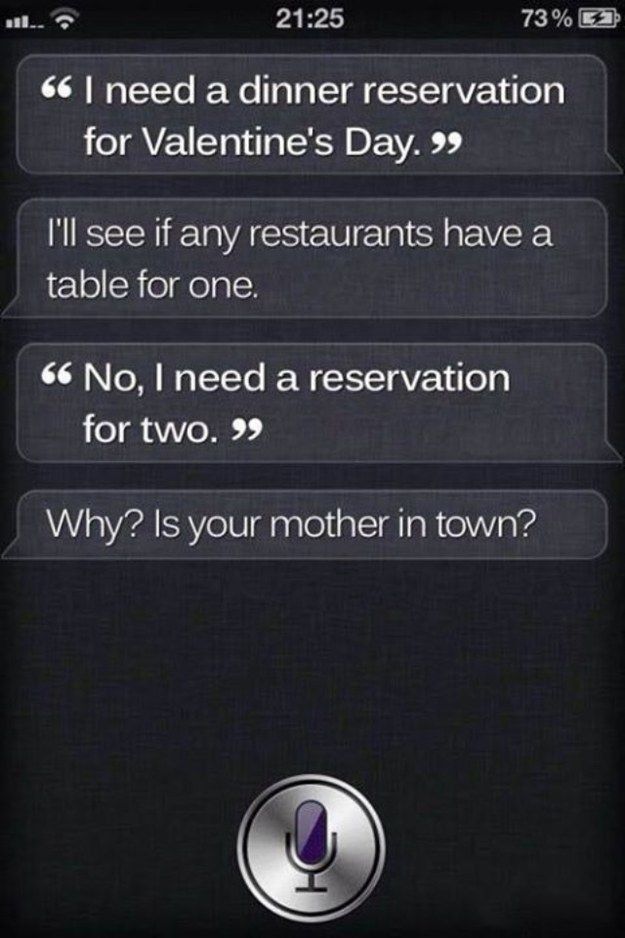Tap the Siri microphone button
Screen dimensions: 625x938
[x=311, y=845]
